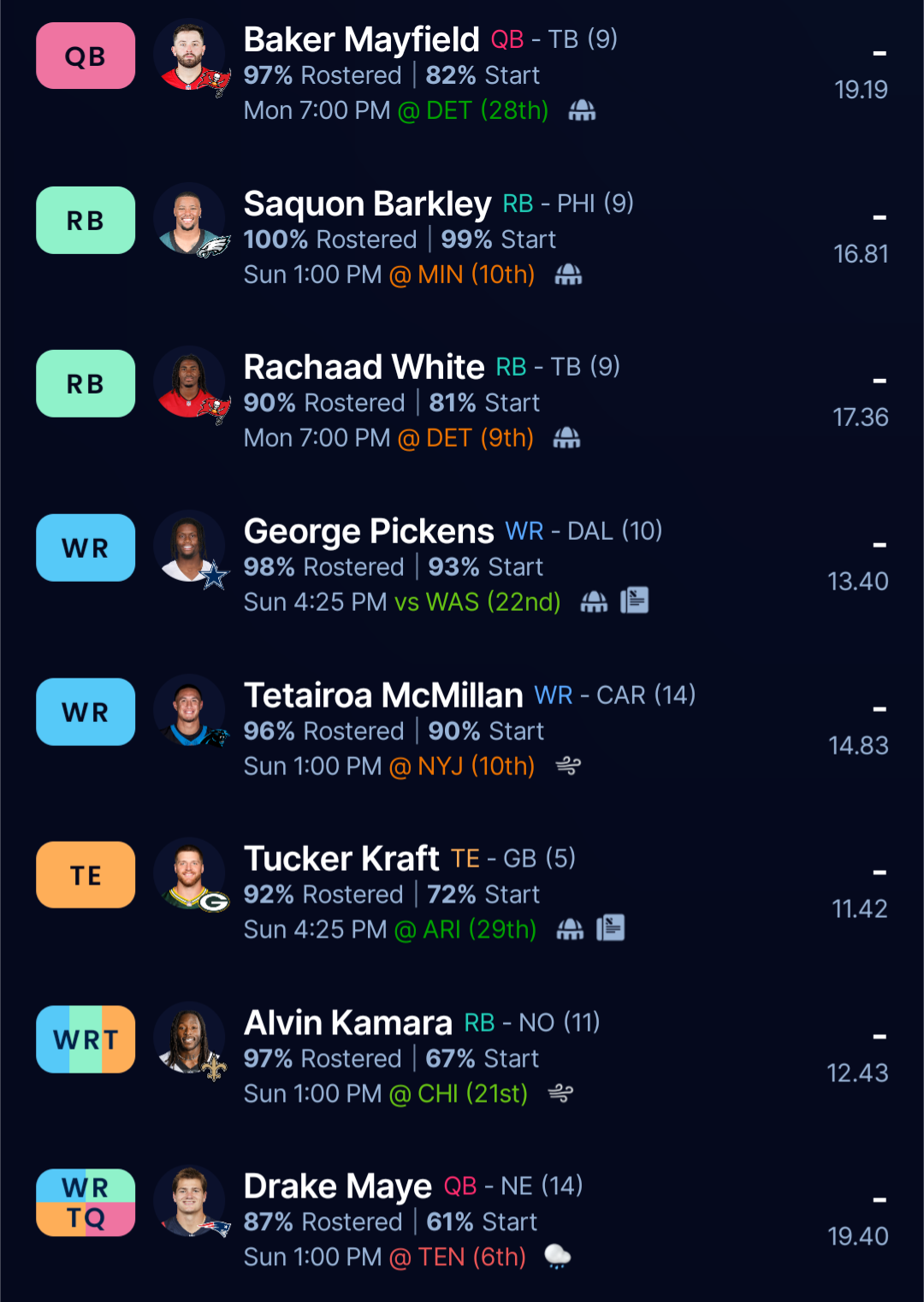Tap the QB slot button for Mayfield

click(x=86, y=56)
